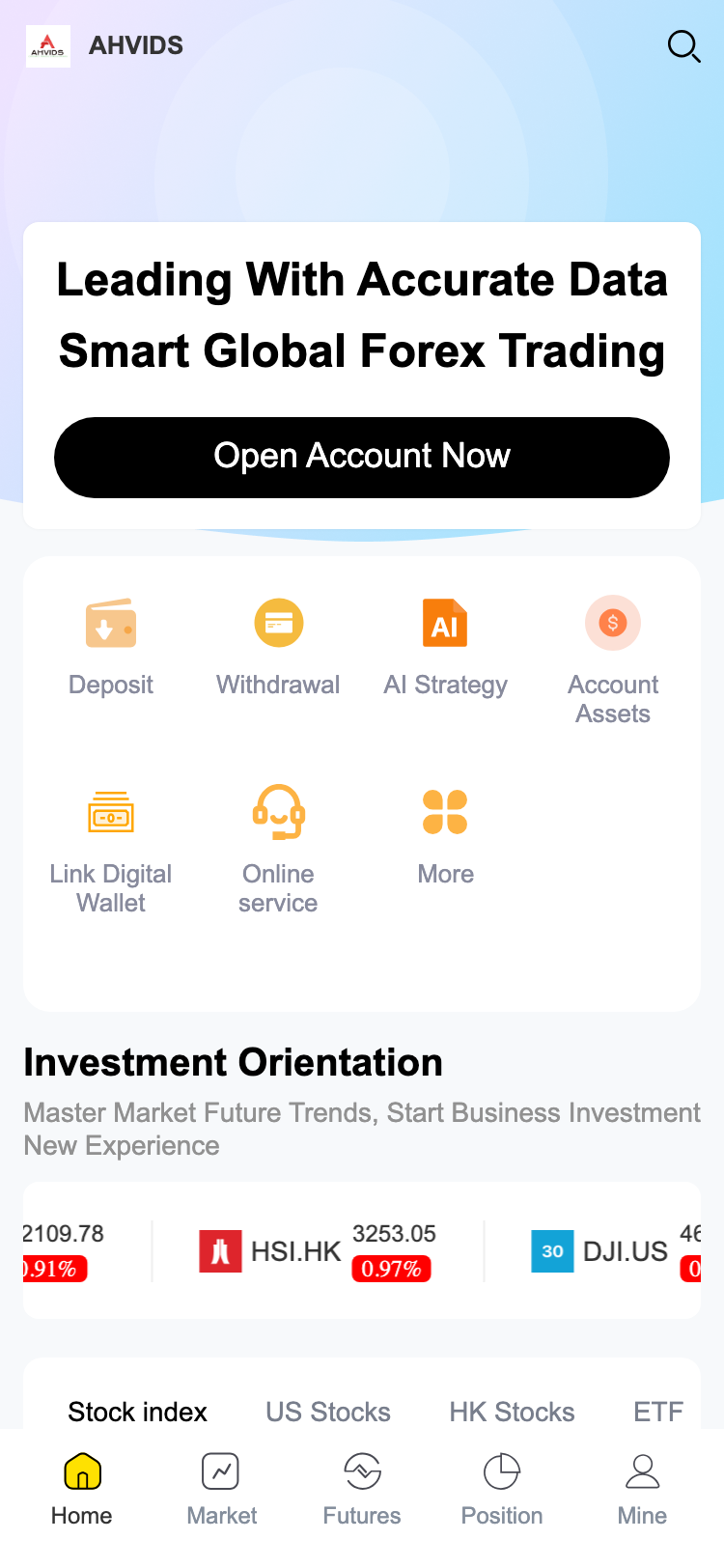Switch to the Position tab
Viewport: 724px width, 1568px height.
tap(502, 1489)
